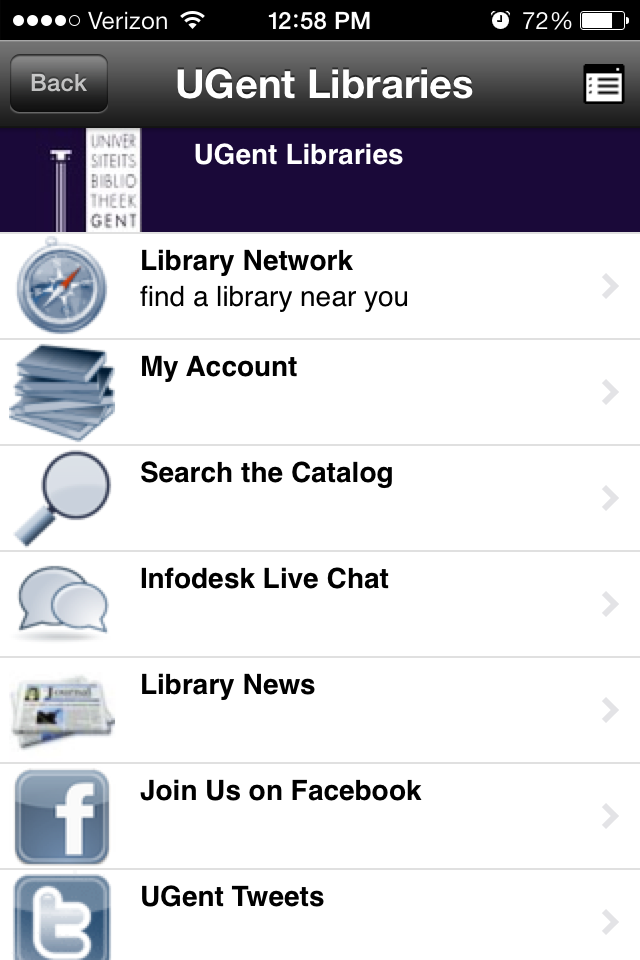The image size is (640, 960).
Task: Open Library Network to find a library
Action: click(x=320, y=287)
